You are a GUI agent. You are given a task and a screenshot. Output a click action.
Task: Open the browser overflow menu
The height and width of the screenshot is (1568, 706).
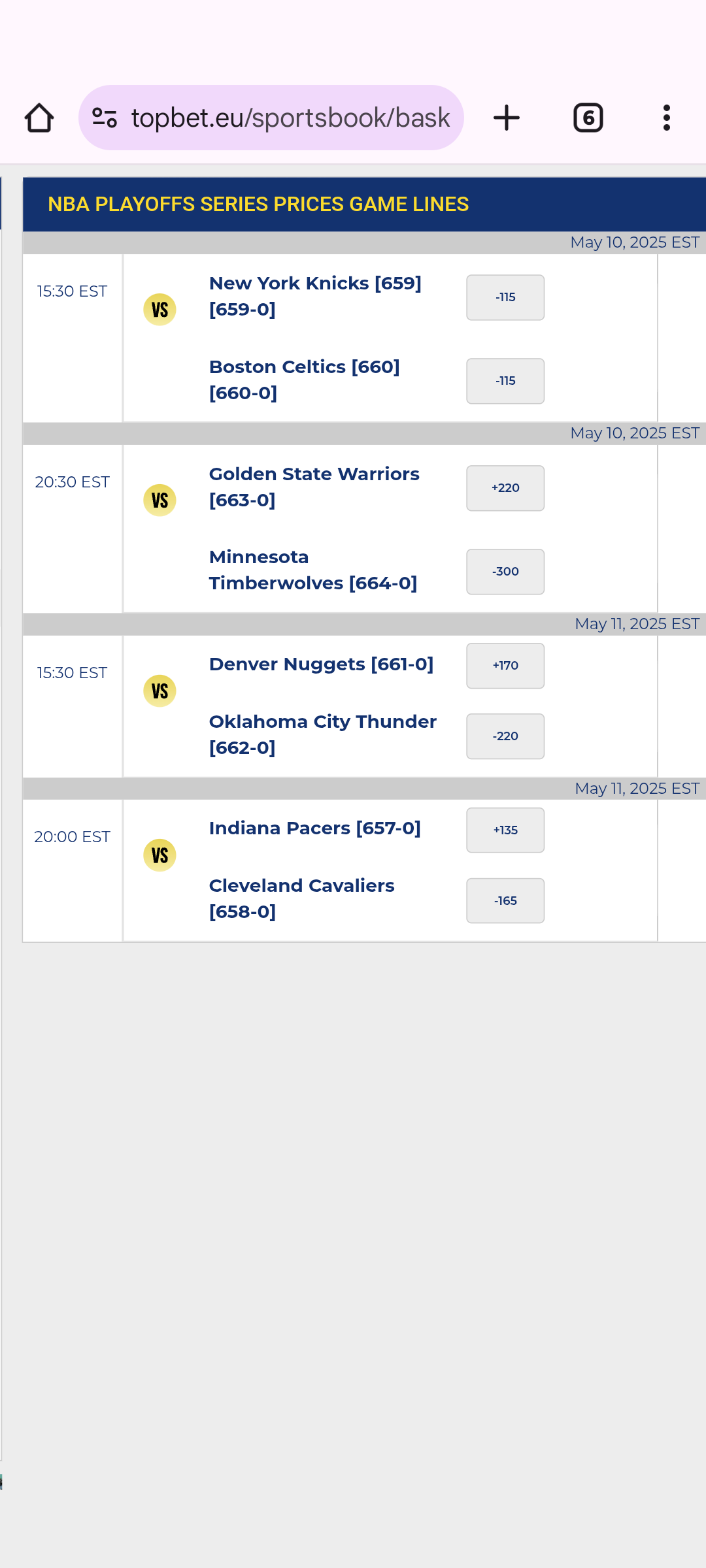(x=666, y=118)
